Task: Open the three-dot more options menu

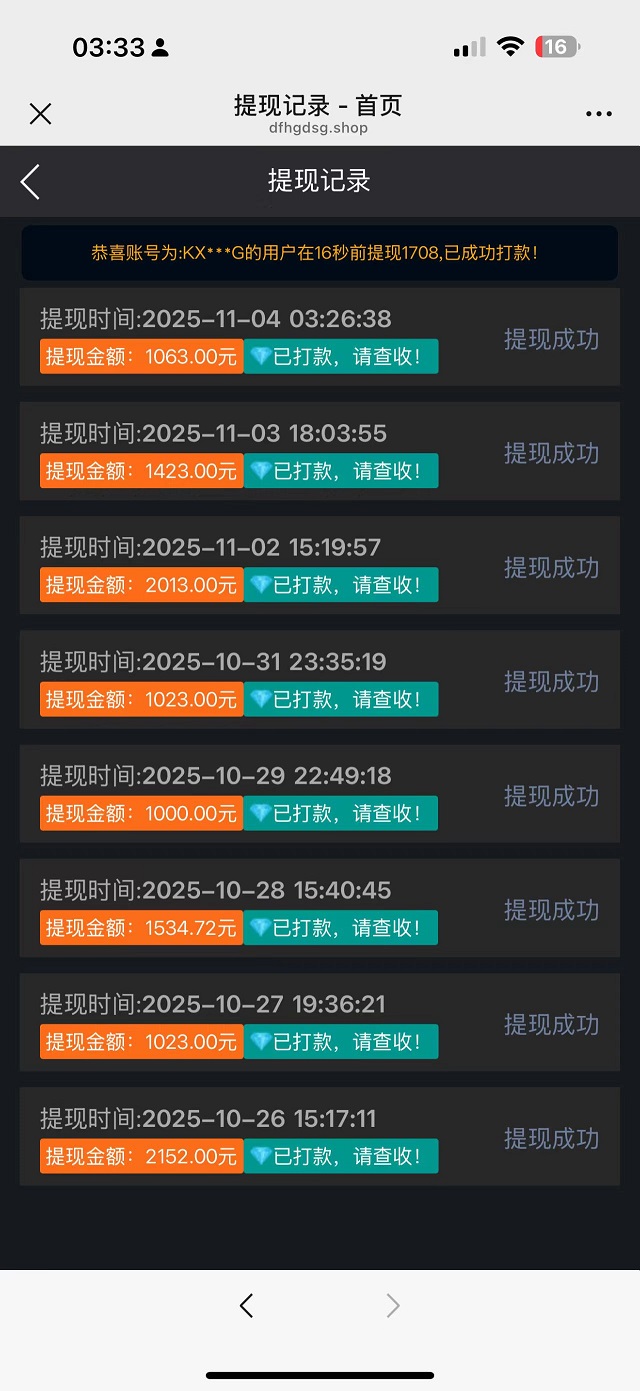Action: coord(599,114)
